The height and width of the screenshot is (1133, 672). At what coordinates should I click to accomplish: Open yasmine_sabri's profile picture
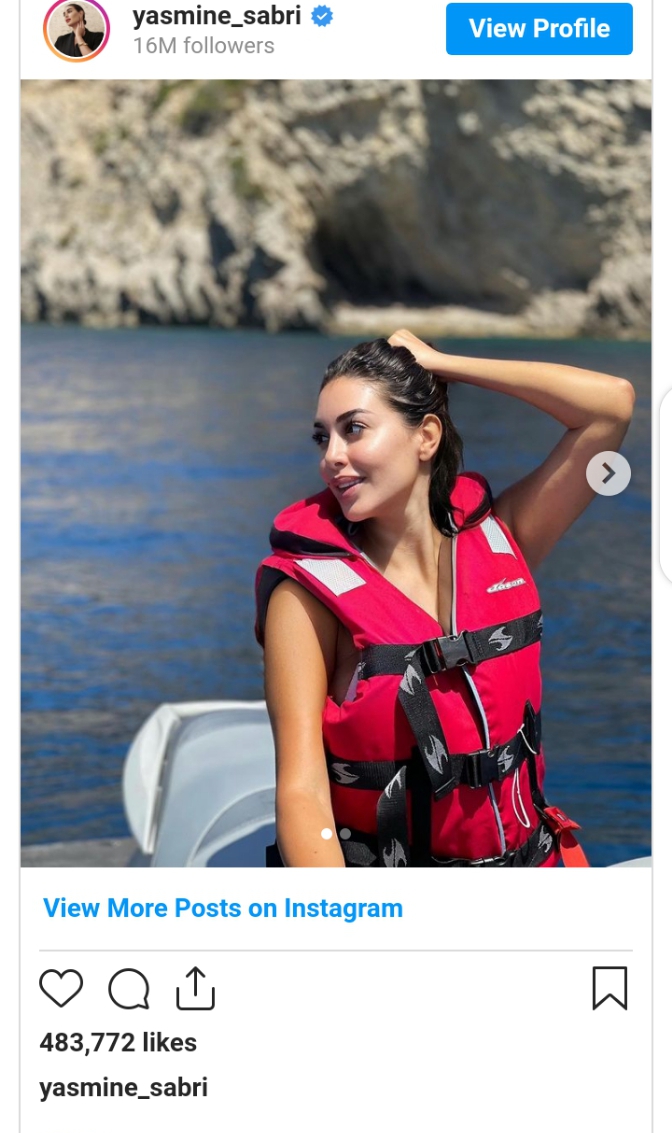point(76,30)
